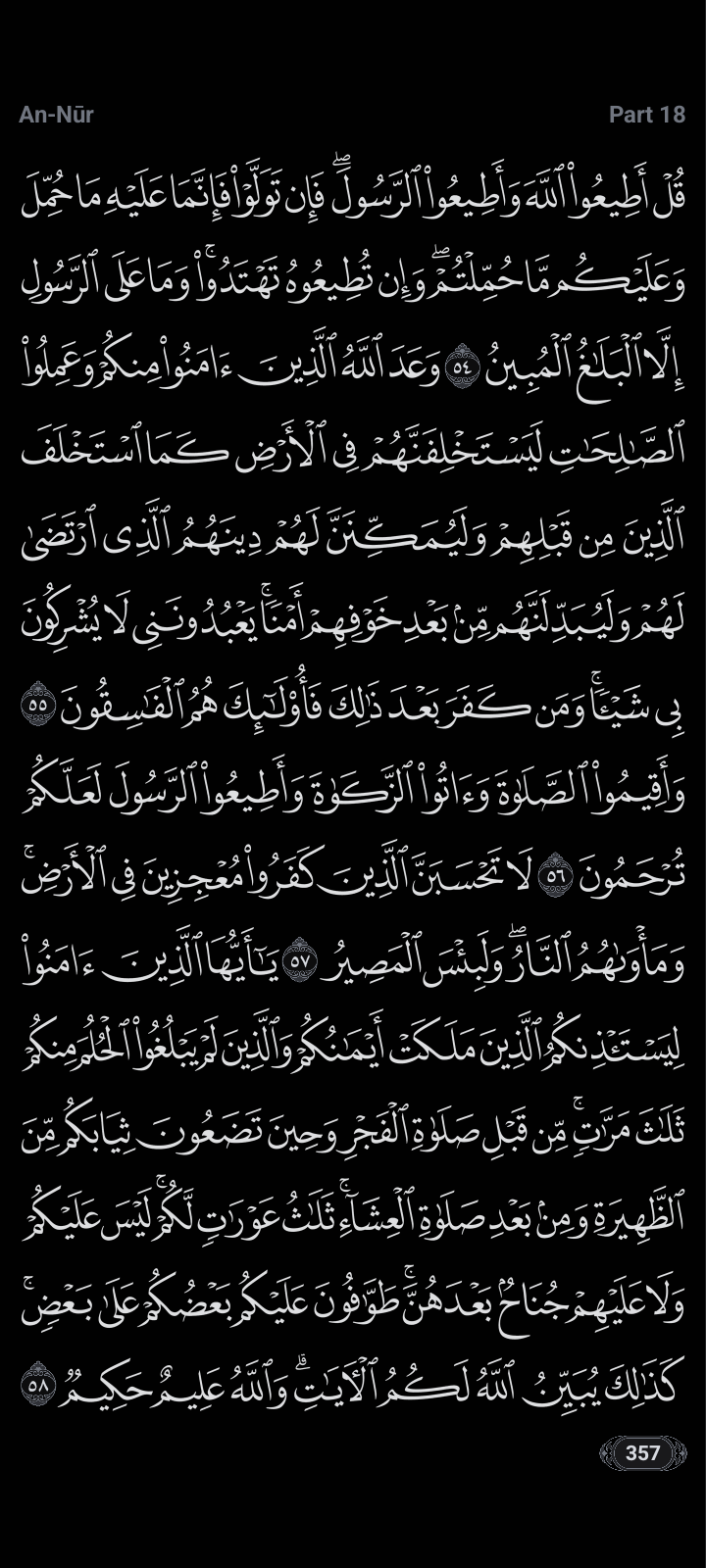The width and height of the screenshot is (706, 1568).
Task: Tap the Part 18 label
Action: click(x=646, y=115)
